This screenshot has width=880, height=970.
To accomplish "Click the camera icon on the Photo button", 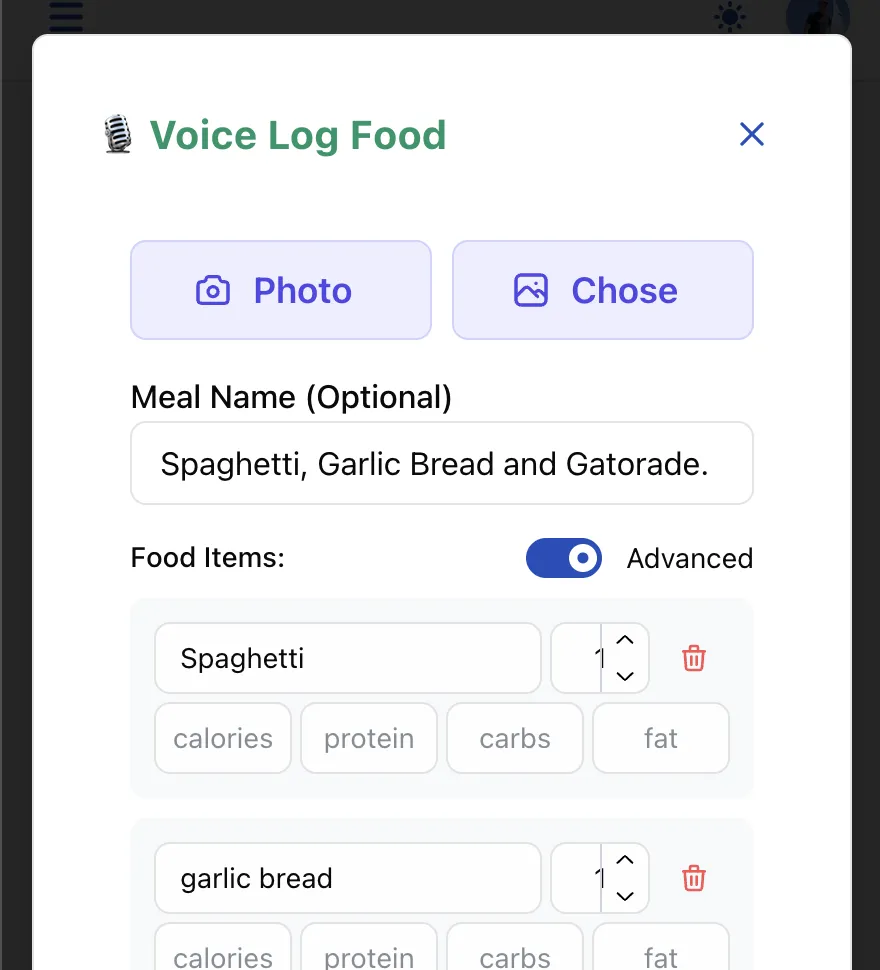I will tap(211, 290).
